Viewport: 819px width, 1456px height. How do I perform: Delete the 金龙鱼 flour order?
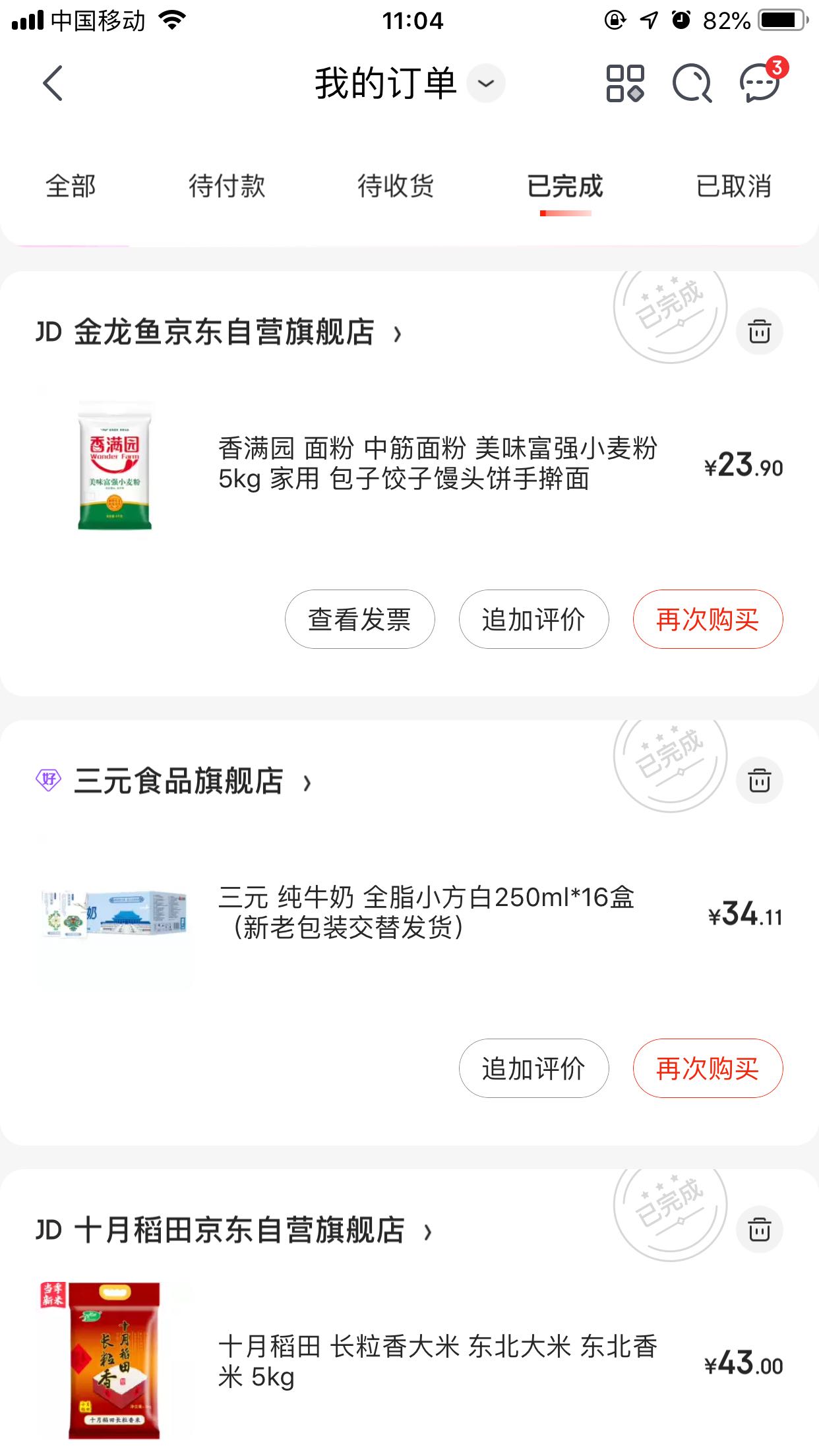tap(760, 331)
